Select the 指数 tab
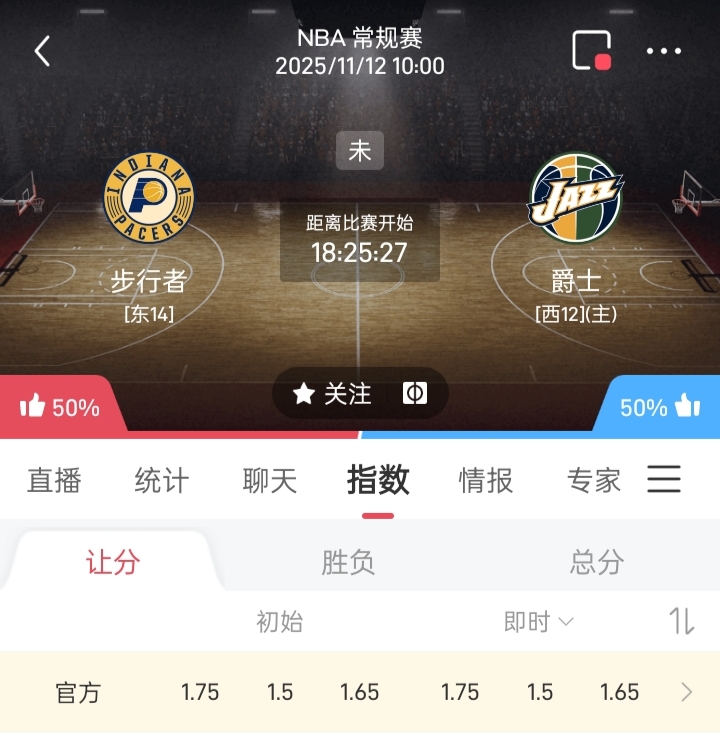This screenshot has height=736, width=720. 378,481
